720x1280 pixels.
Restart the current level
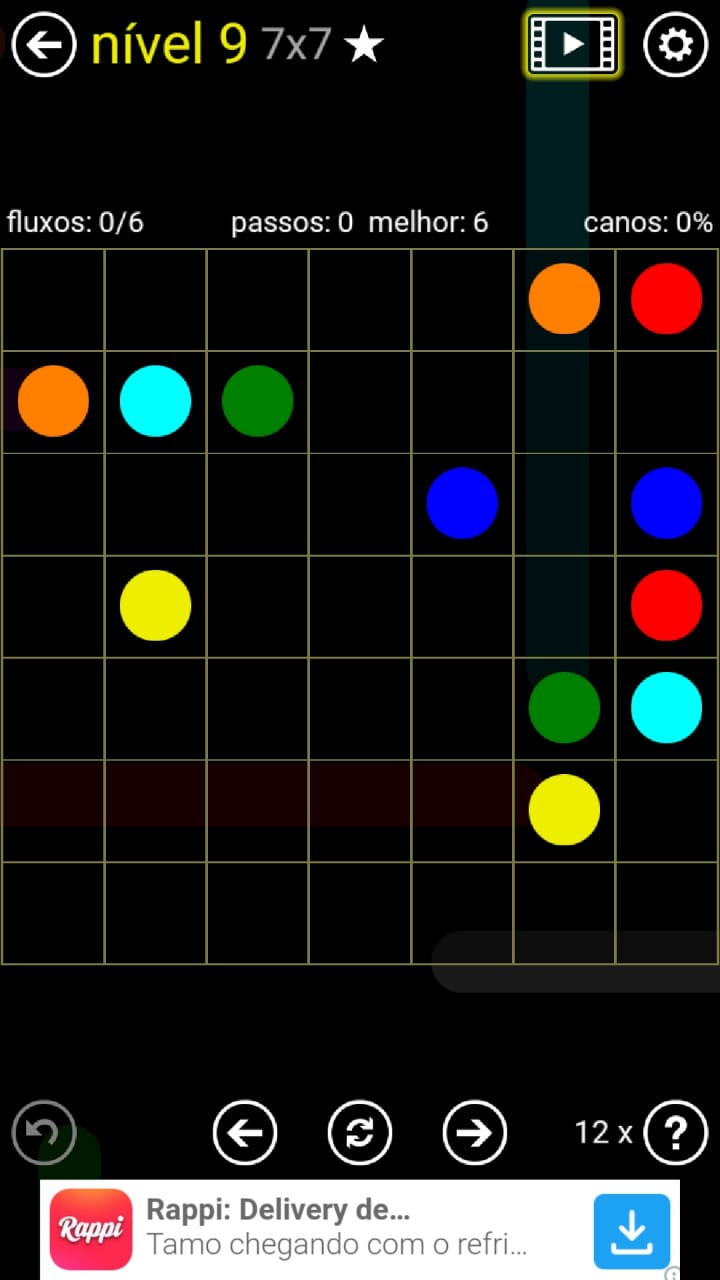360,1133
